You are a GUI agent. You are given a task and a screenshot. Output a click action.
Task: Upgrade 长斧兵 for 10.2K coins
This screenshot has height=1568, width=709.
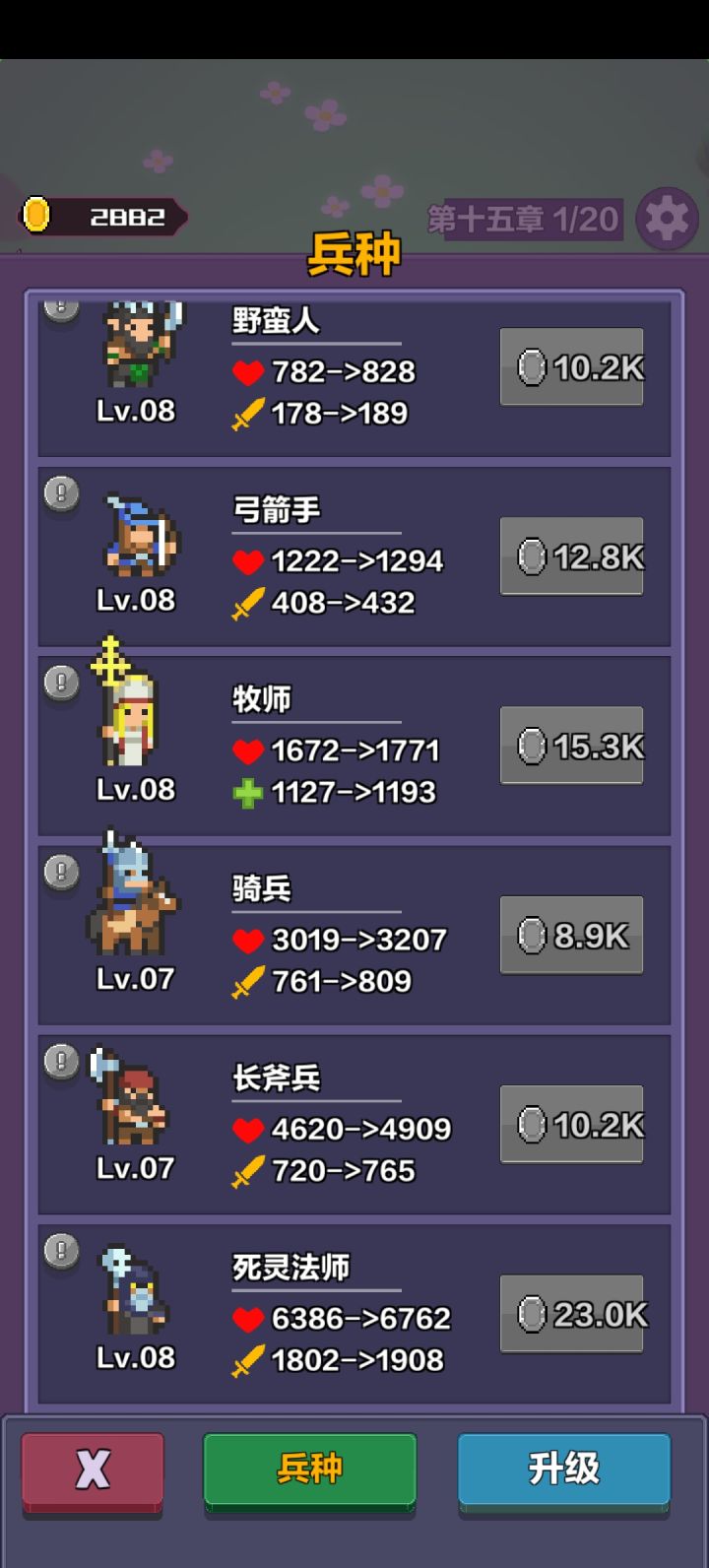point(572,1125)
